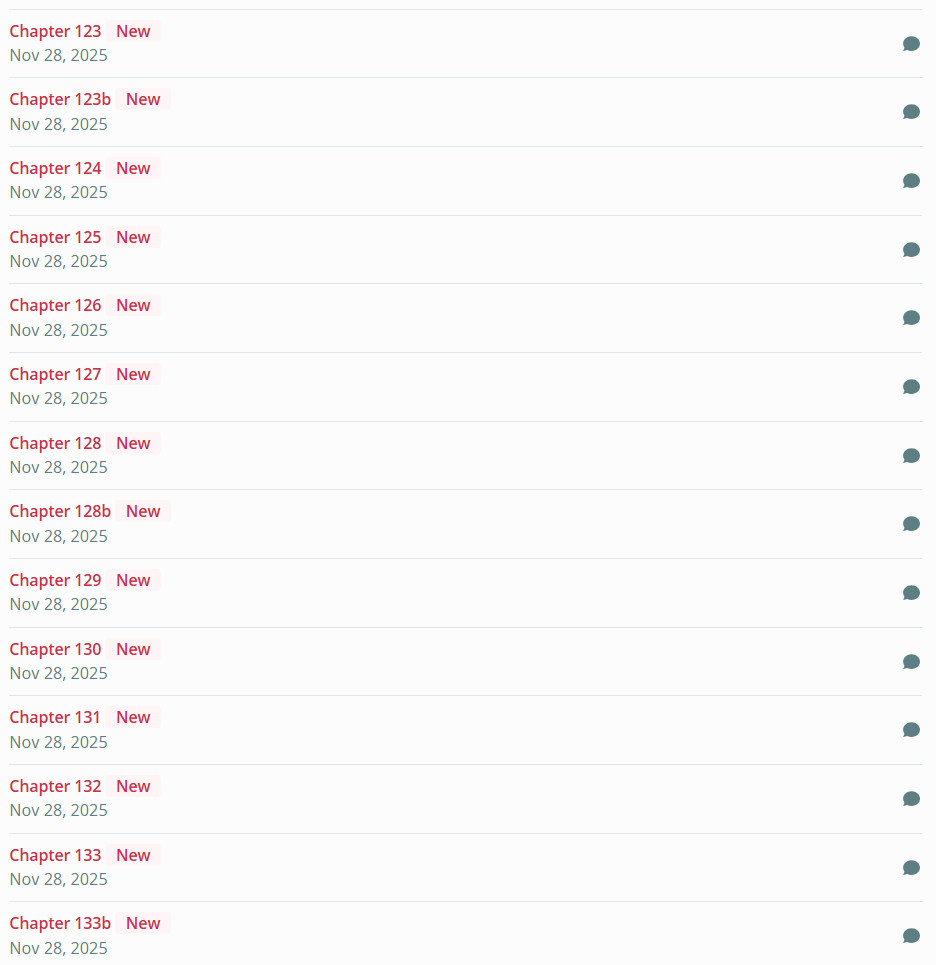The height and width of the screenshot is (965, 936).
Task: Read Chapter 125
Action: [x=55, y=237]
